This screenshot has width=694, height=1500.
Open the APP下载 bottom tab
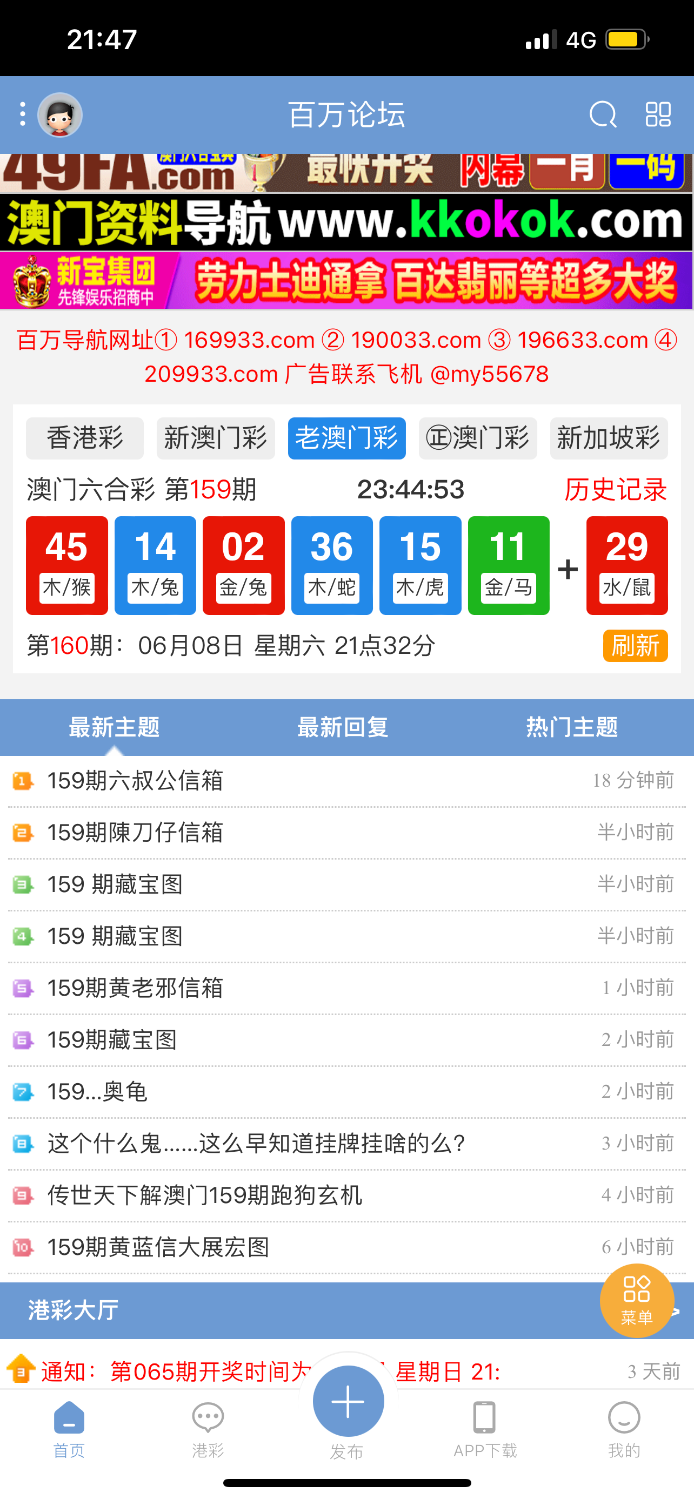[x=485, y=1429]
